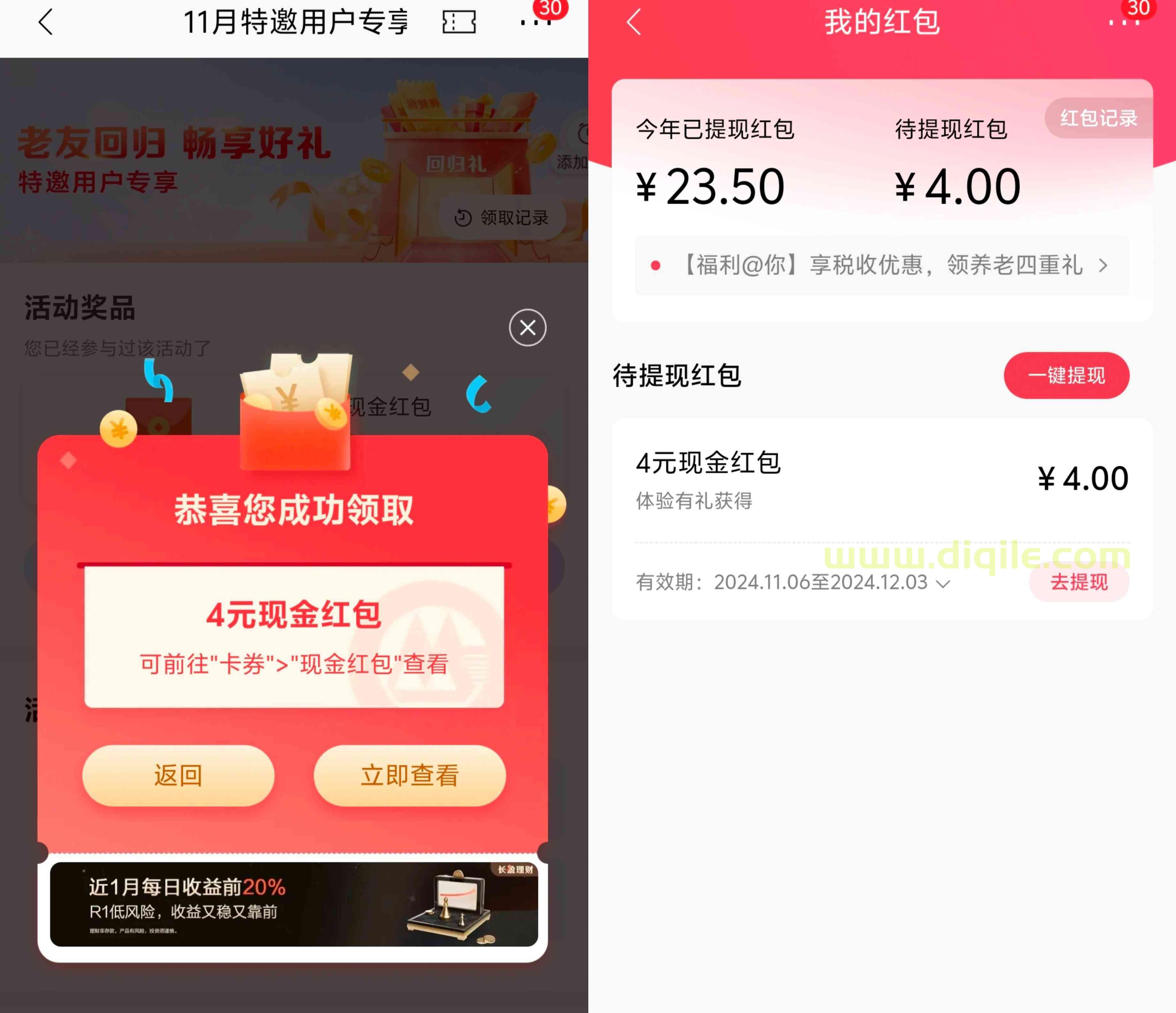Expand the 有效期 date details
Image resolution: width=1176 pixels, height=1013 pixels.
943,584
